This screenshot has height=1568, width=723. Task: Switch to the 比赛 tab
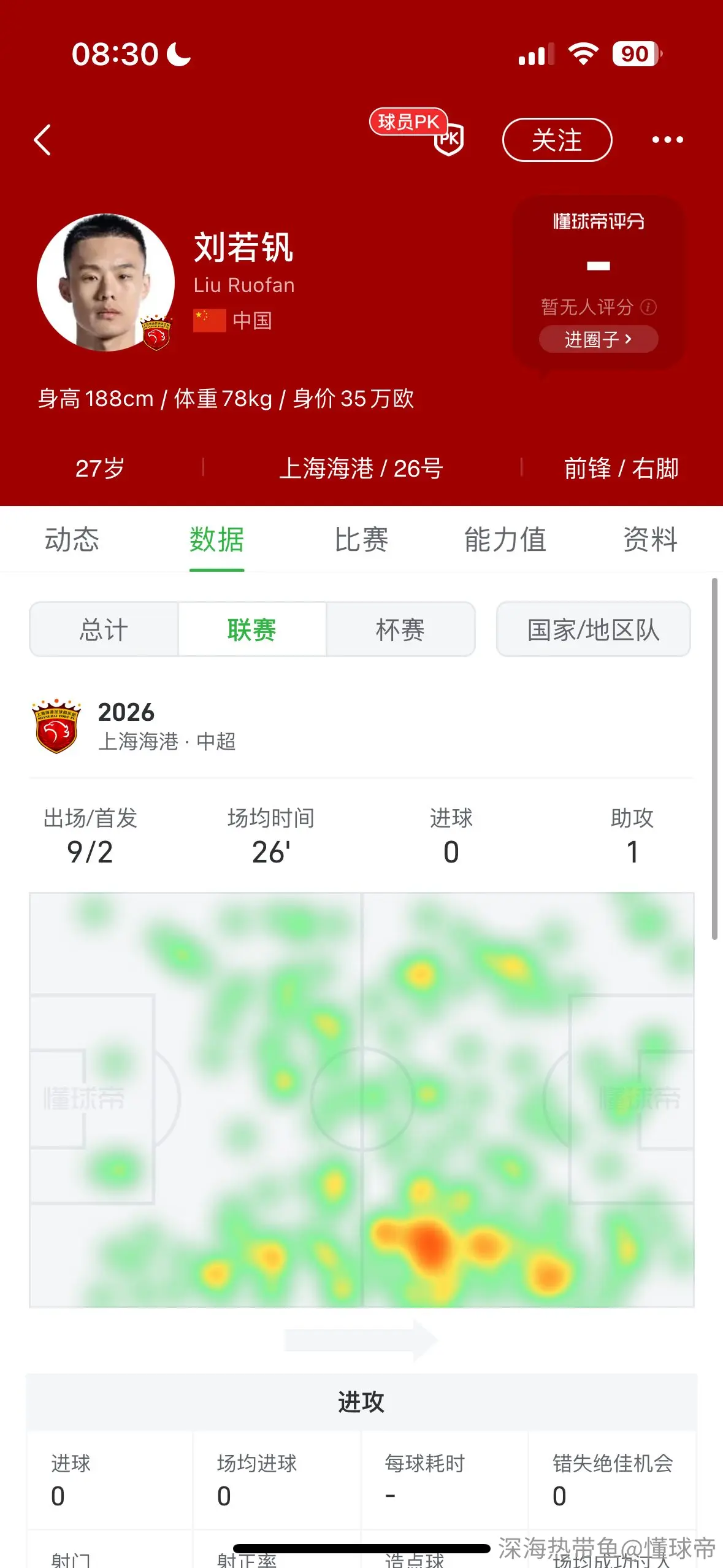point(361,540)
